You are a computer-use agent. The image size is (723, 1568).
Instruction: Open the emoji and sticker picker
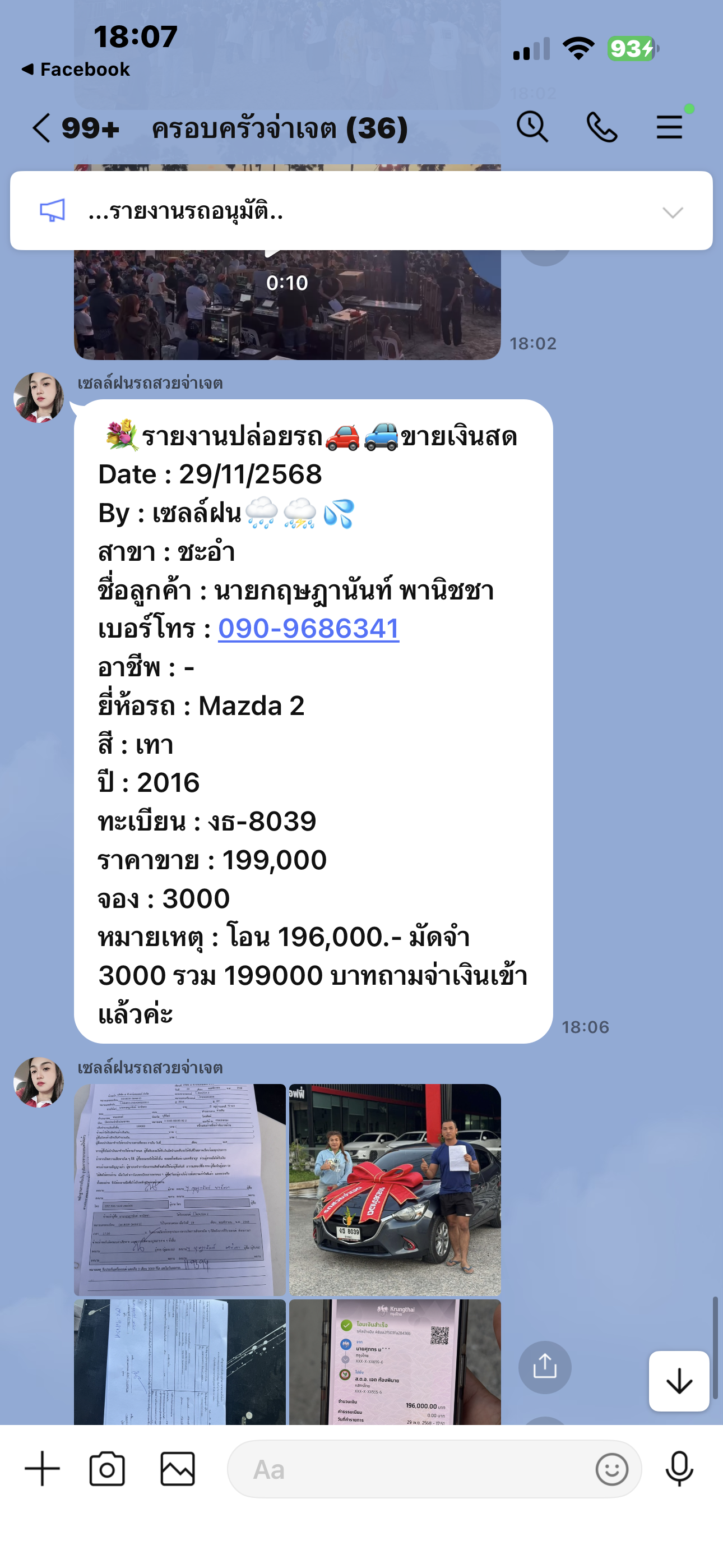click(x=611, y=1469)
